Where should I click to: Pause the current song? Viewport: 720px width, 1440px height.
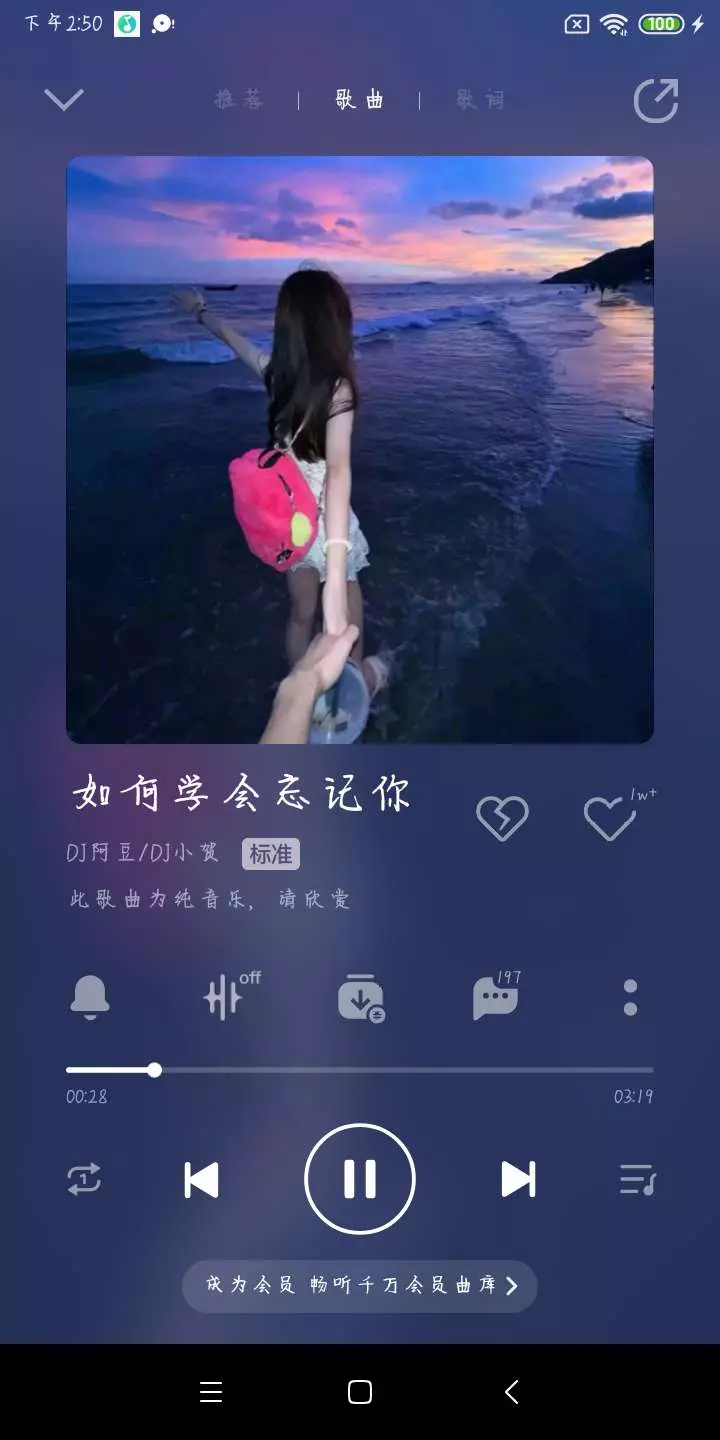(360, 1180)
